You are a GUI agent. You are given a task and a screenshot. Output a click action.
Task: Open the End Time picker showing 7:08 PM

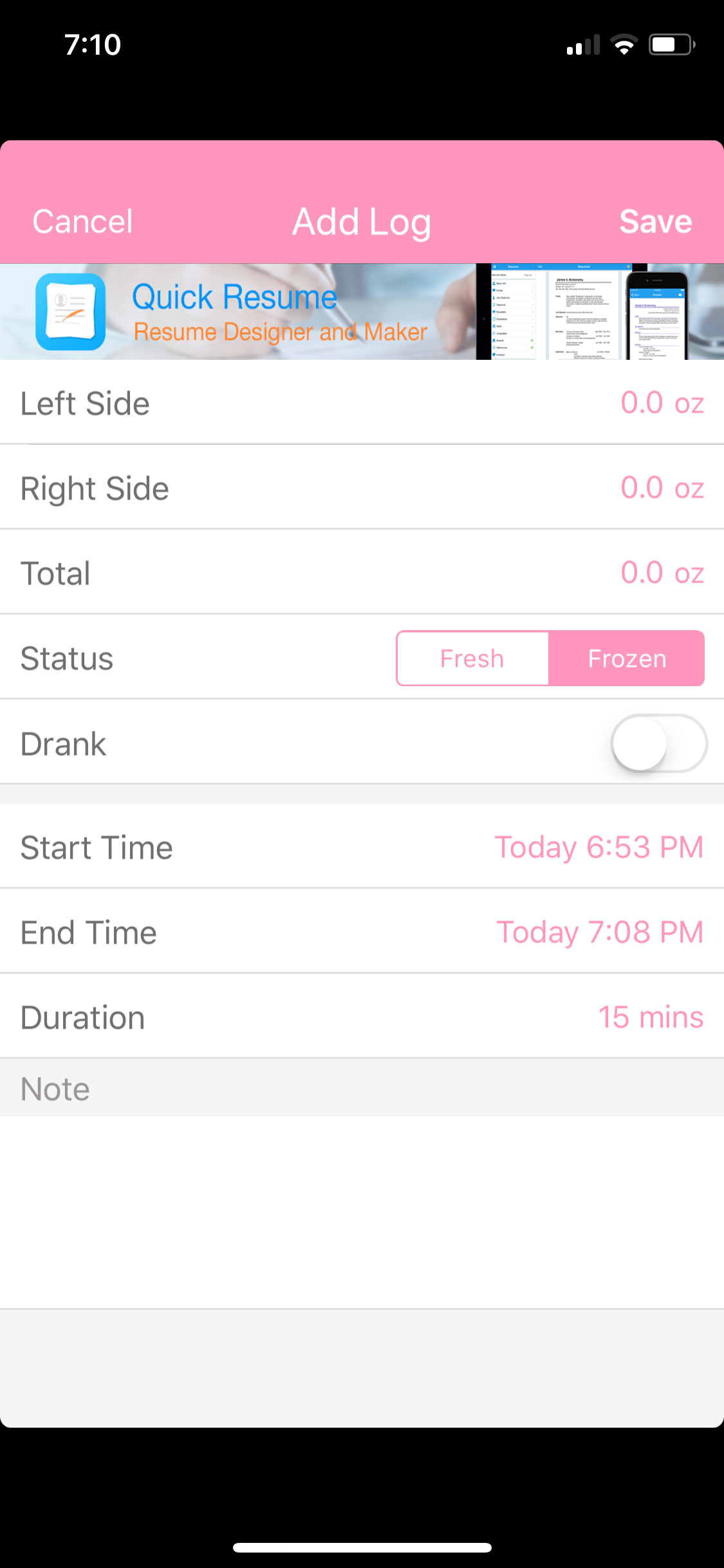[600, 931]
